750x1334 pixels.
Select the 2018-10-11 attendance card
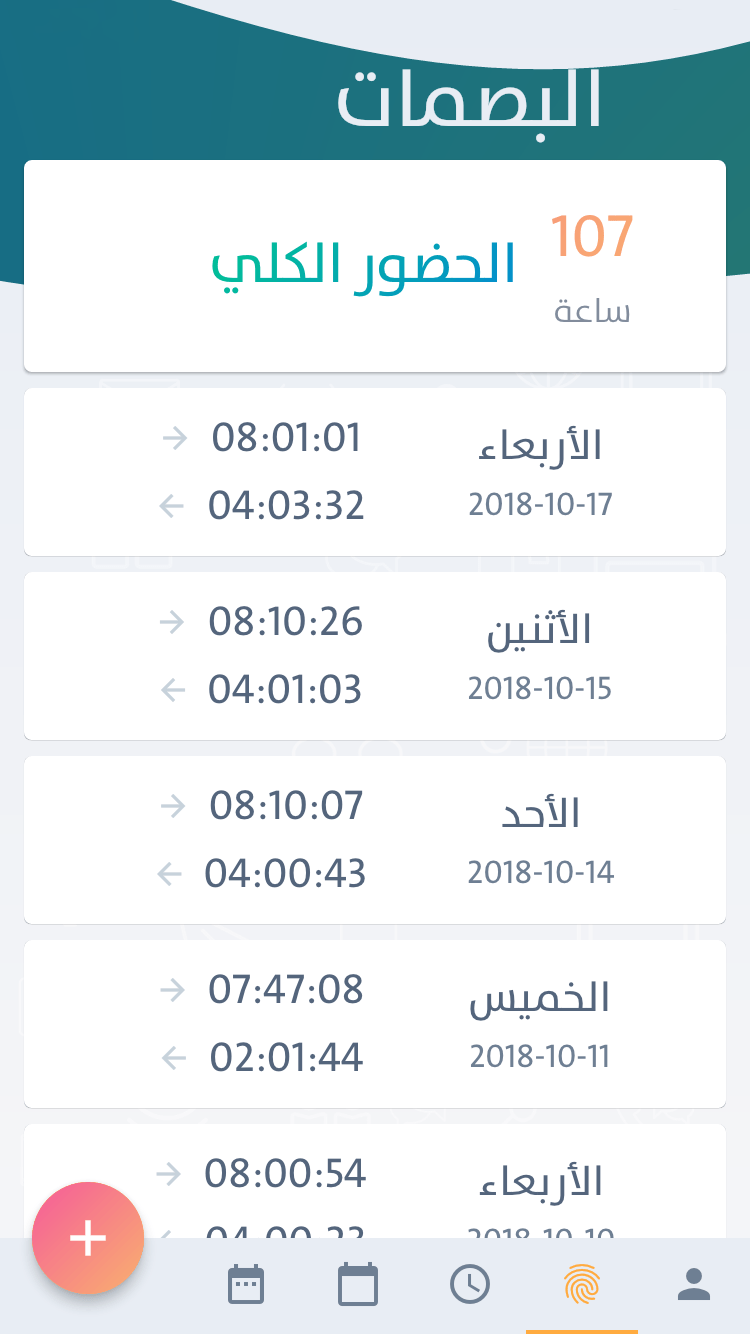click(x=375, y=1023)
